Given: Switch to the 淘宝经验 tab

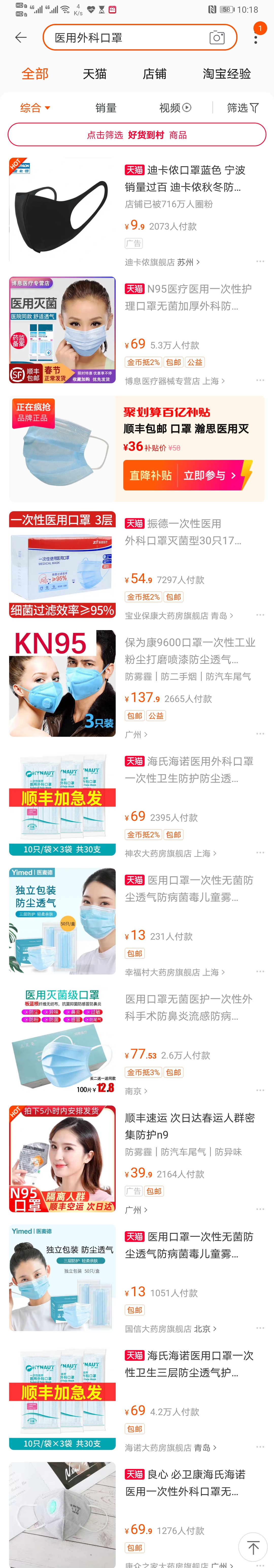Looking at the screenshot, I should point(226,74).
